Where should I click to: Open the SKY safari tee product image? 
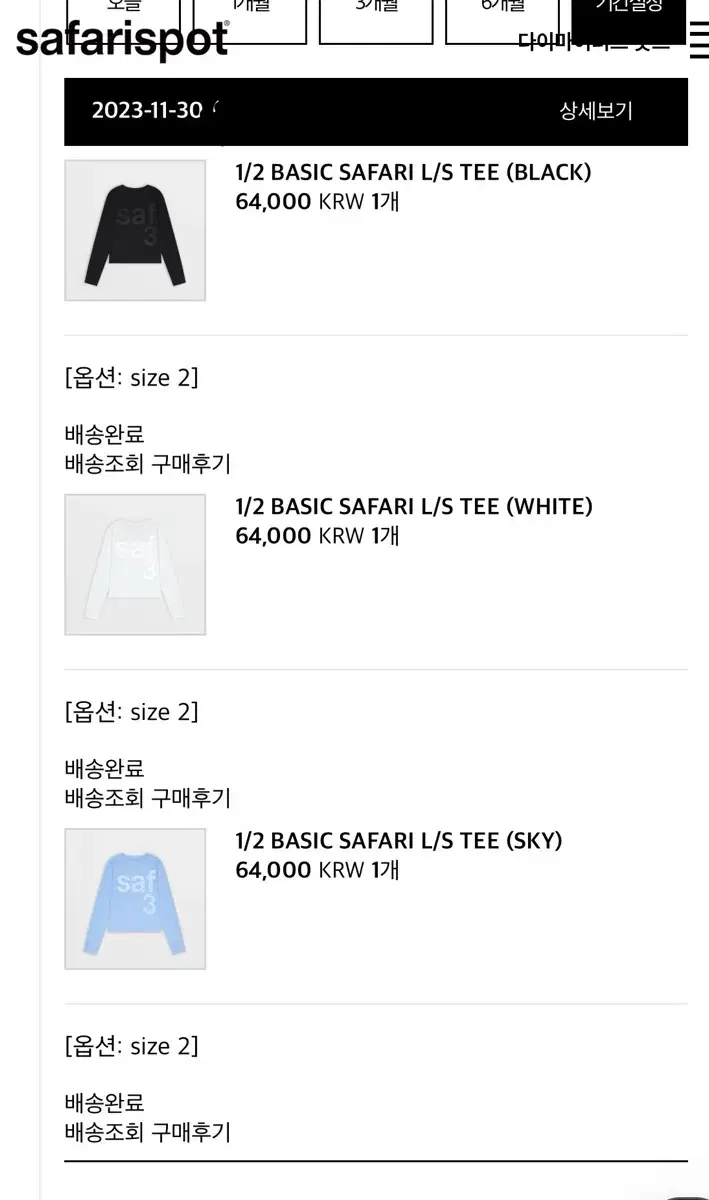(135, 899)
